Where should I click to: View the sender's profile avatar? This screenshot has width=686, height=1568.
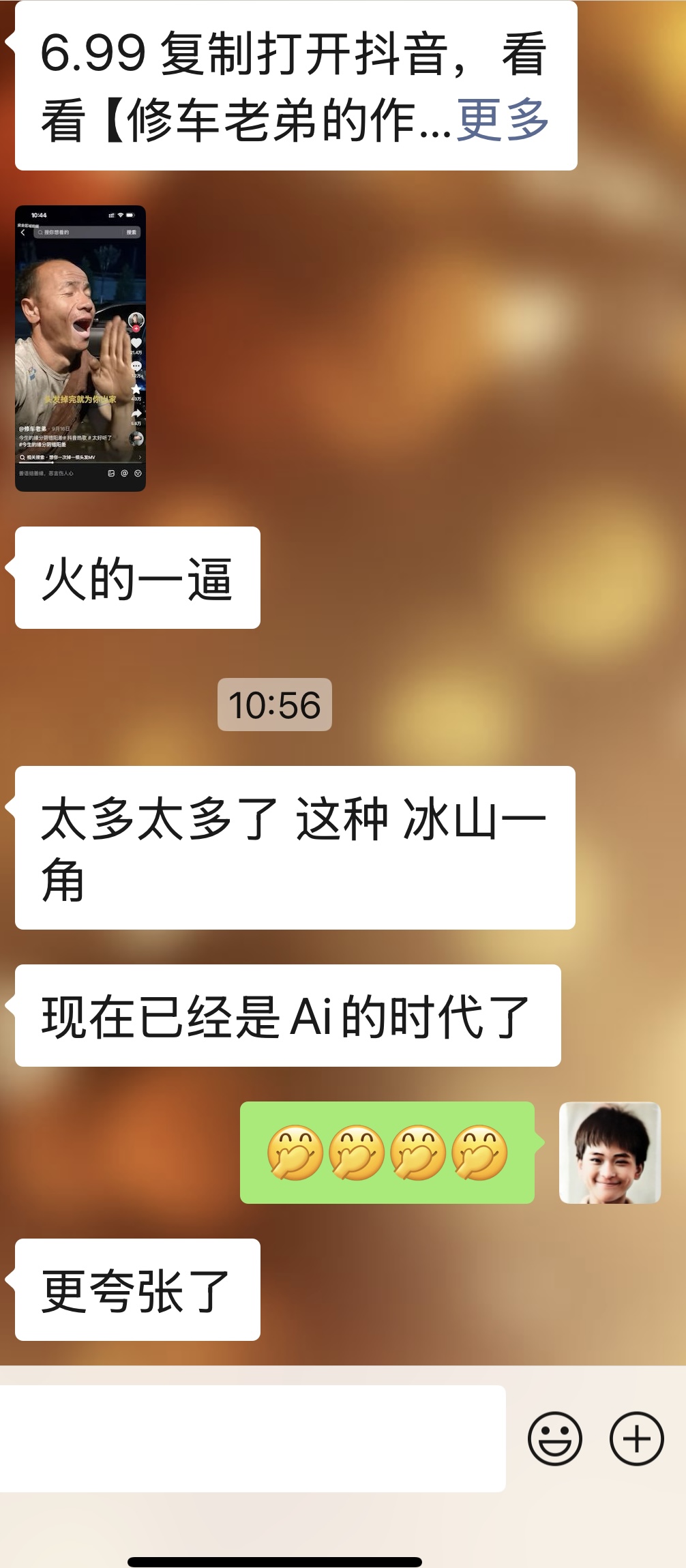click(610, 1153)
